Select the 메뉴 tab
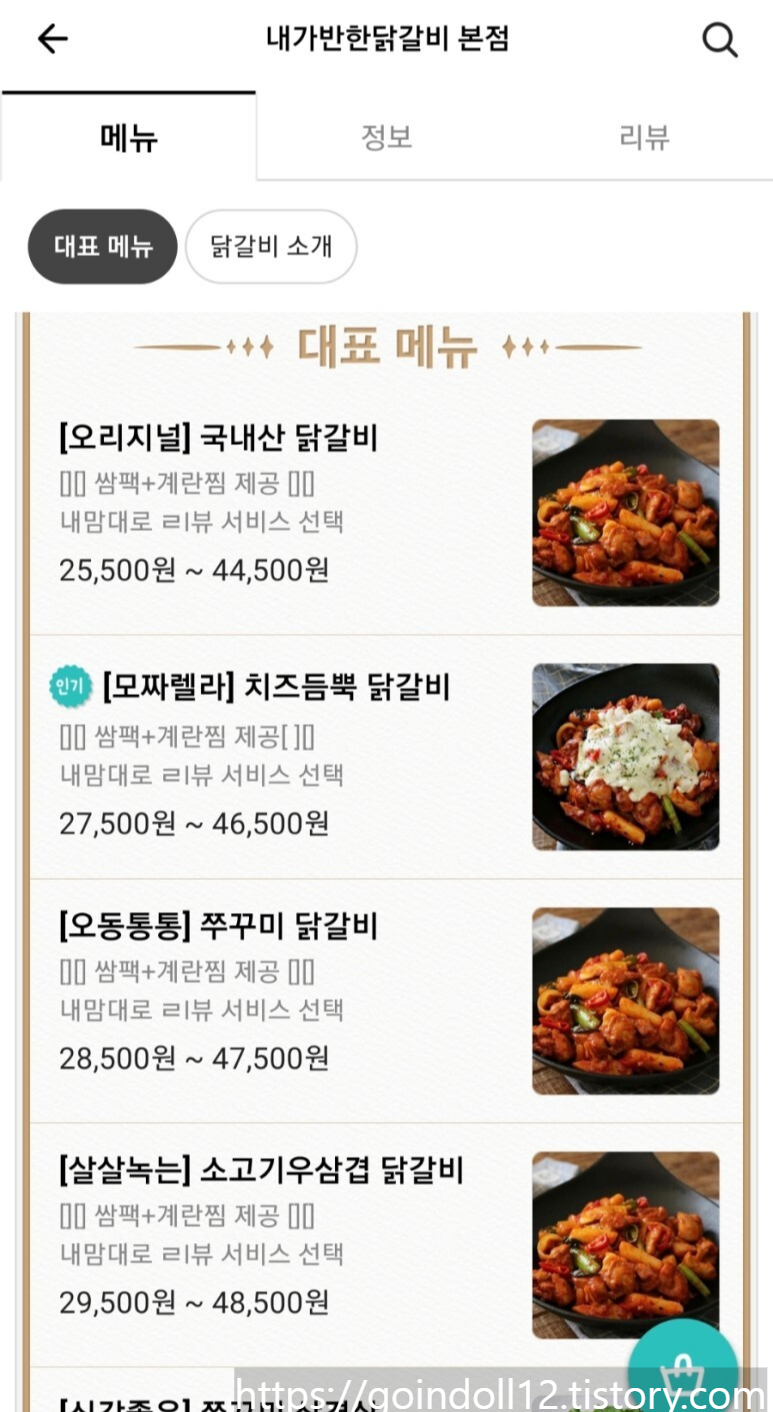This screenshot has height=1412, width=773. click(129, 137)
